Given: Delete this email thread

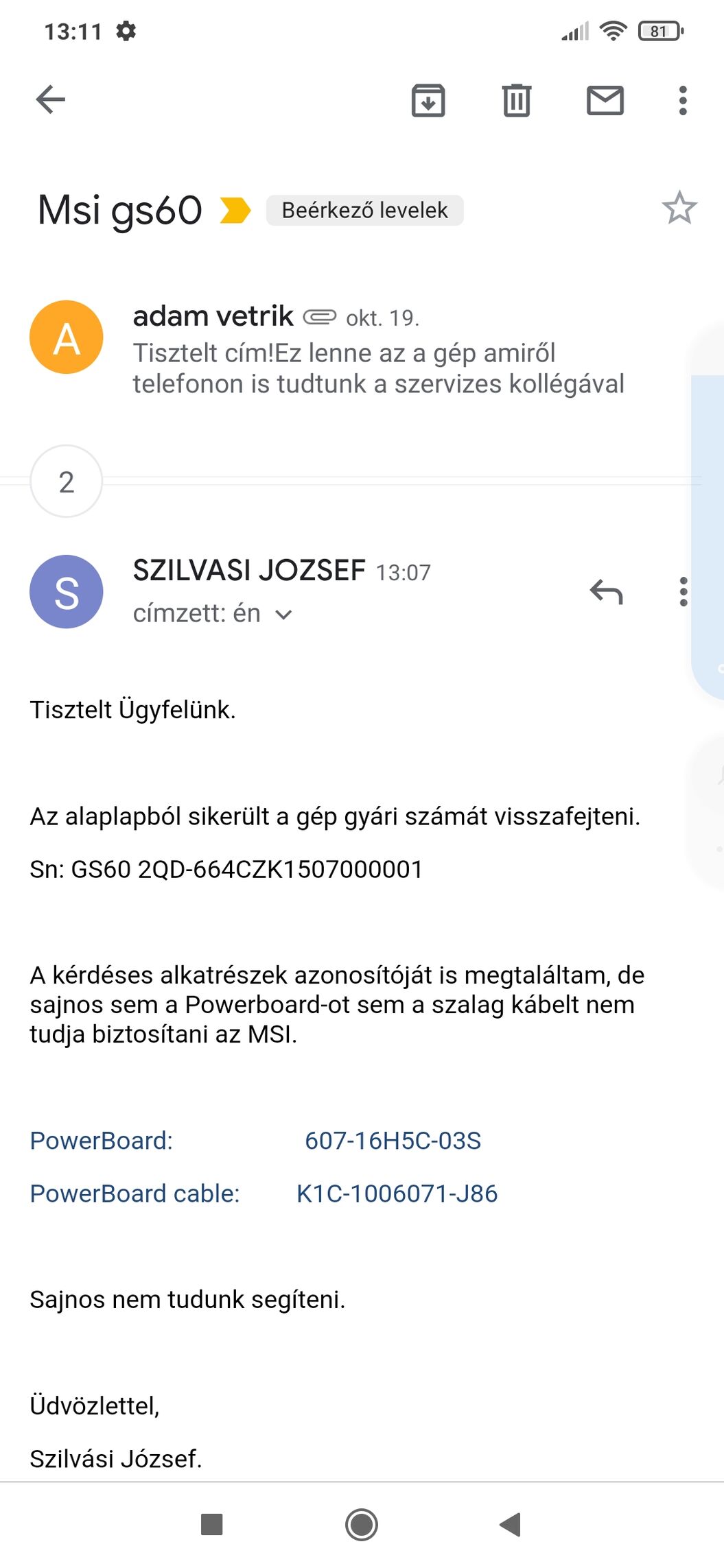Looking at the screenshot, I should pos(517,100).
